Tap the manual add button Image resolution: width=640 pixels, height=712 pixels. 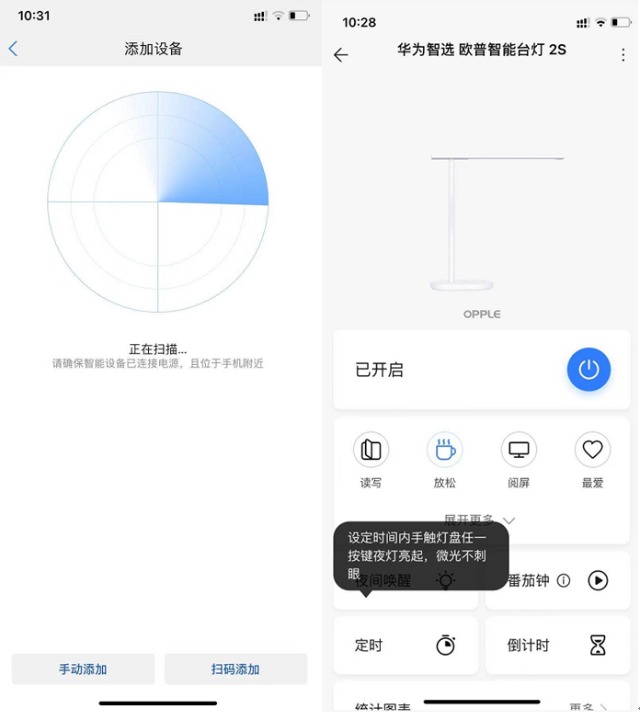(83, 669)
